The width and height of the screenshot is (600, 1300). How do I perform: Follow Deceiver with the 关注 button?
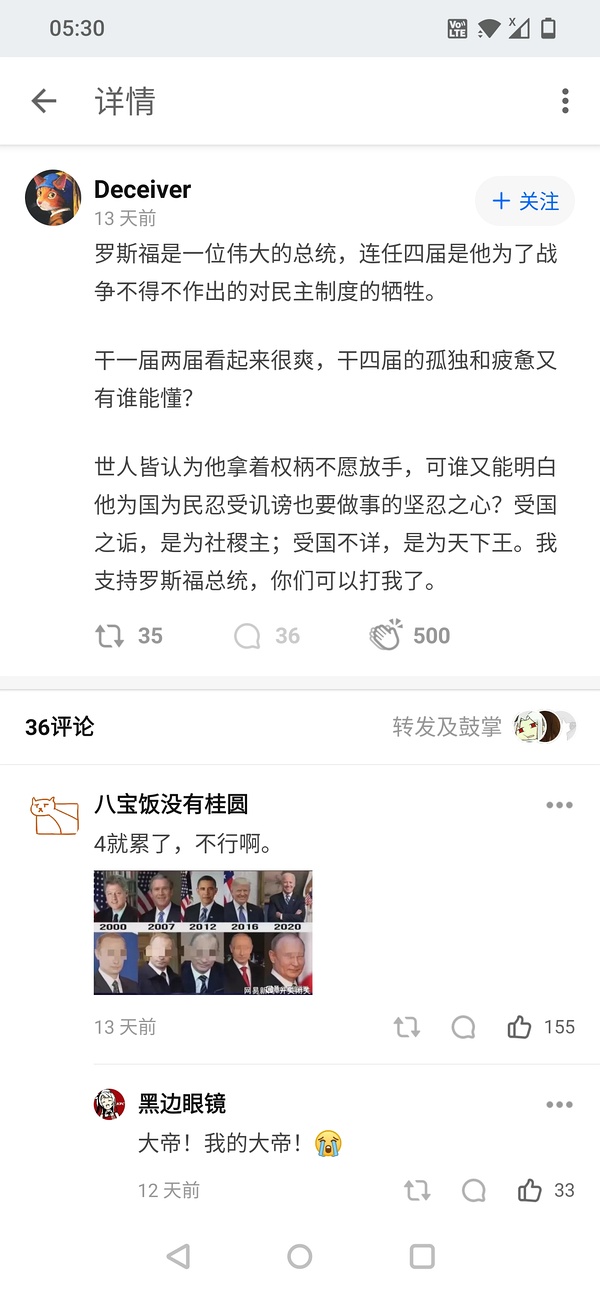pos(525,201)
